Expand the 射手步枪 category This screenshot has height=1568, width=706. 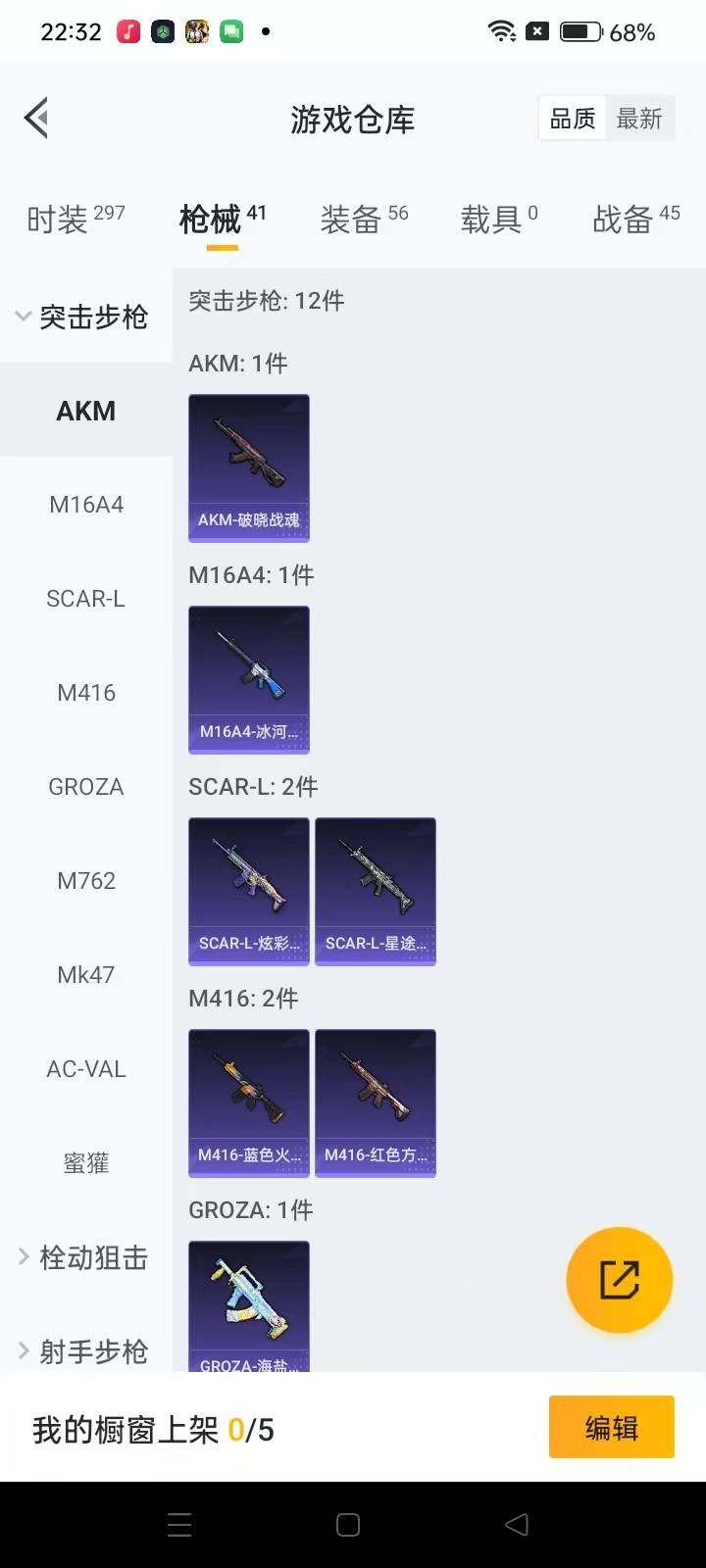pos(83,1351)
